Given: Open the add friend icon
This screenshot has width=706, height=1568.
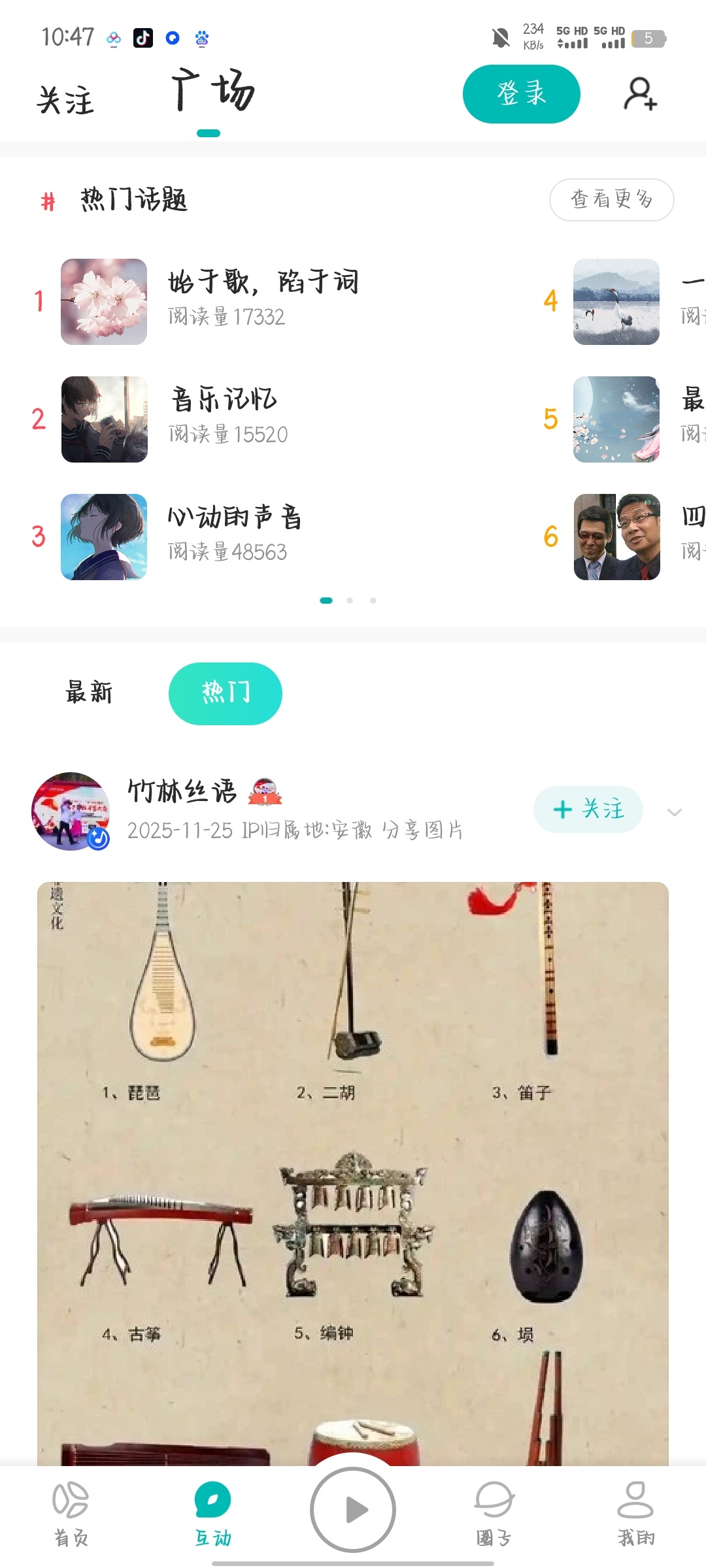Looking at the screenshot, I should coord(640,94).
